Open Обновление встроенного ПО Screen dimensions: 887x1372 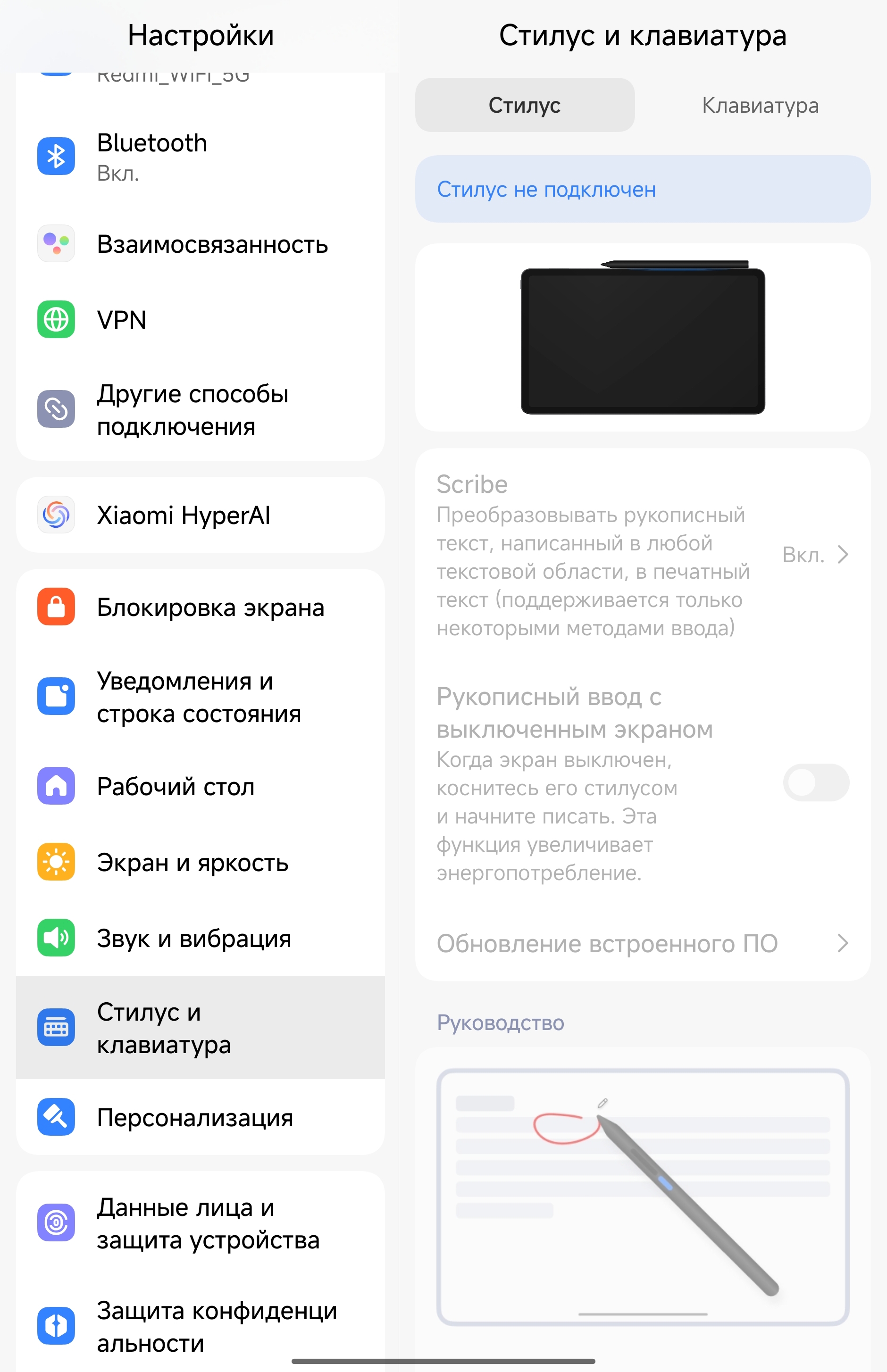pyautogui.click(x=642, y=943)
